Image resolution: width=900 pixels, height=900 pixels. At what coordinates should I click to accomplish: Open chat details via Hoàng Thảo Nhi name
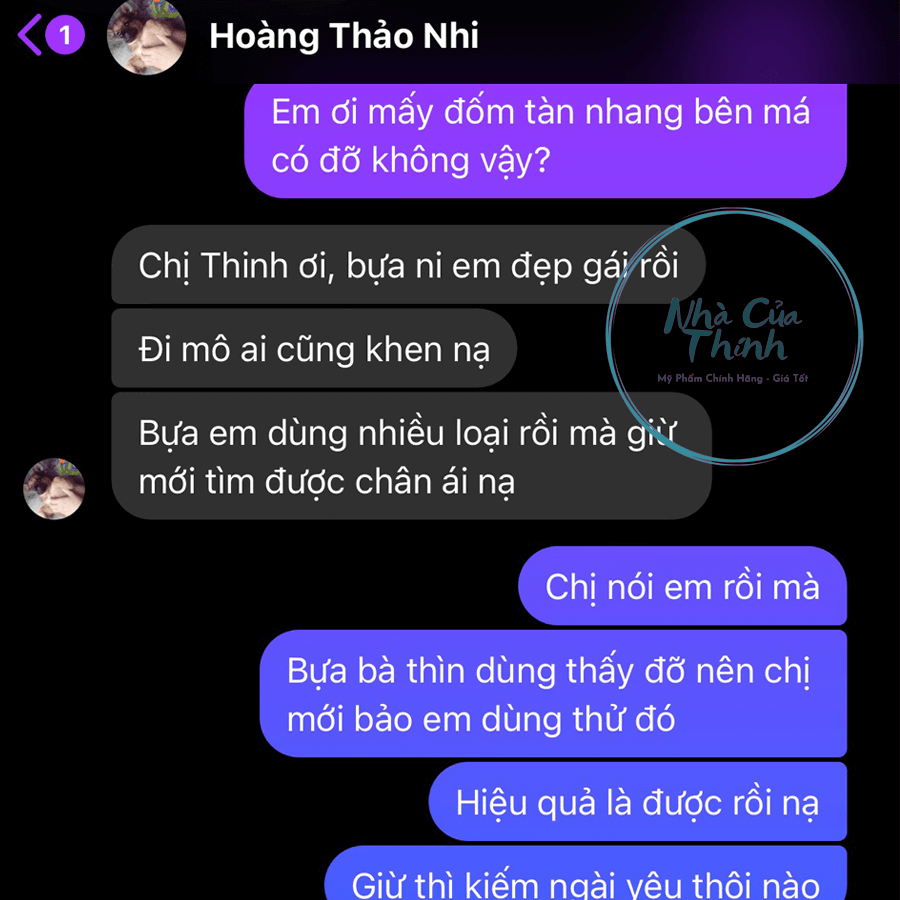[343, 37]
